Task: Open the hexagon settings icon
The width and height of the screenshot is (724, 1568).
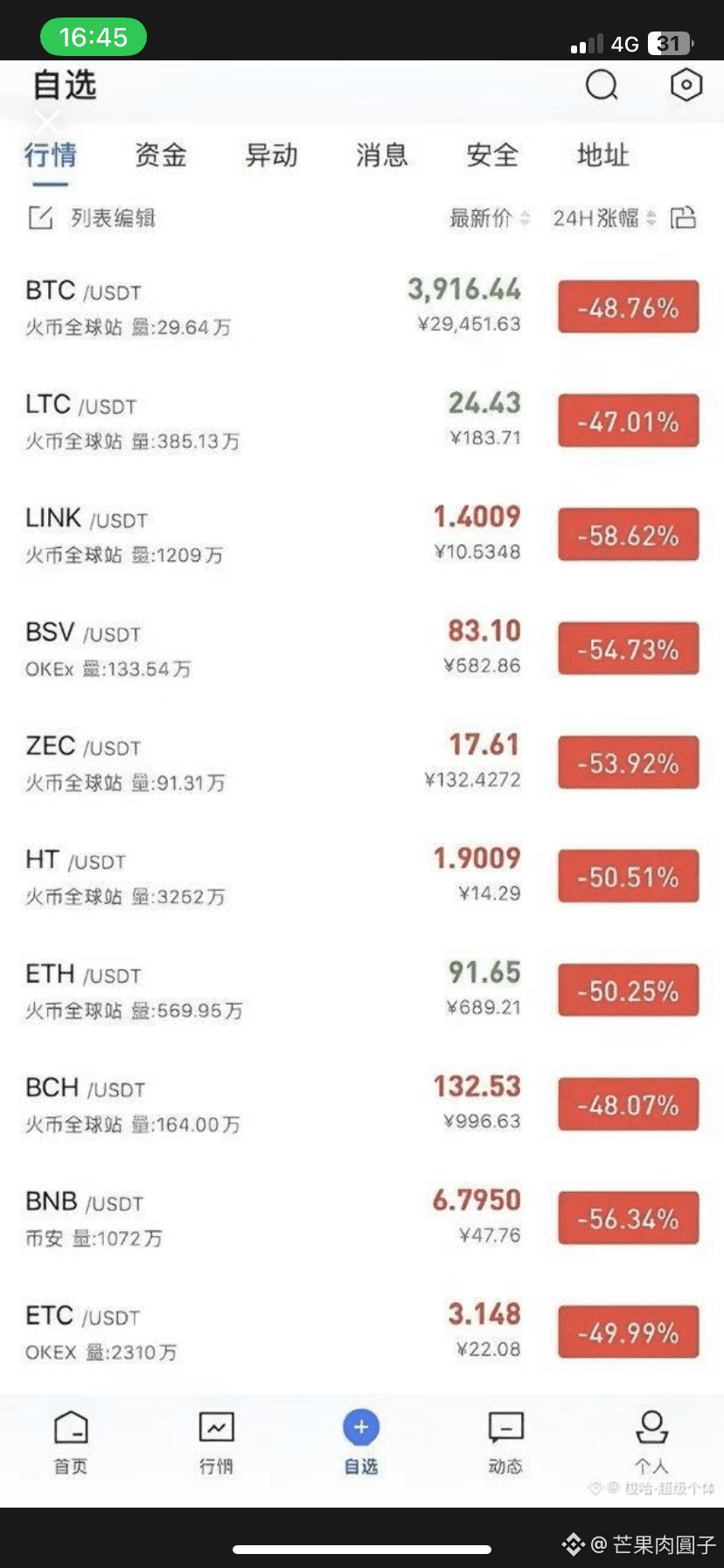Action: (x=686, y=85)
